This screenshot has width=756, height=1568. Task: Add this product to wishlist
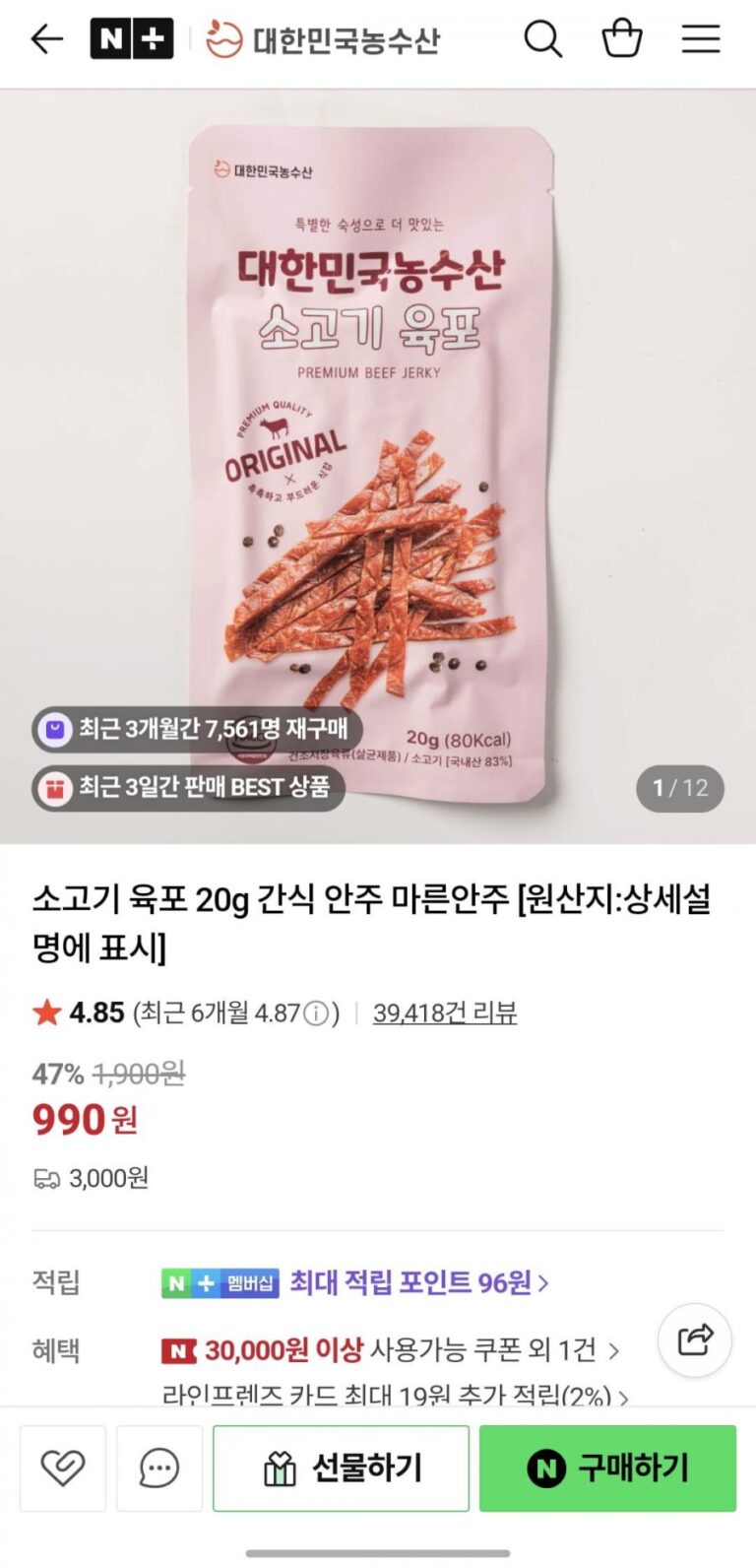[x=63, y=1469]
